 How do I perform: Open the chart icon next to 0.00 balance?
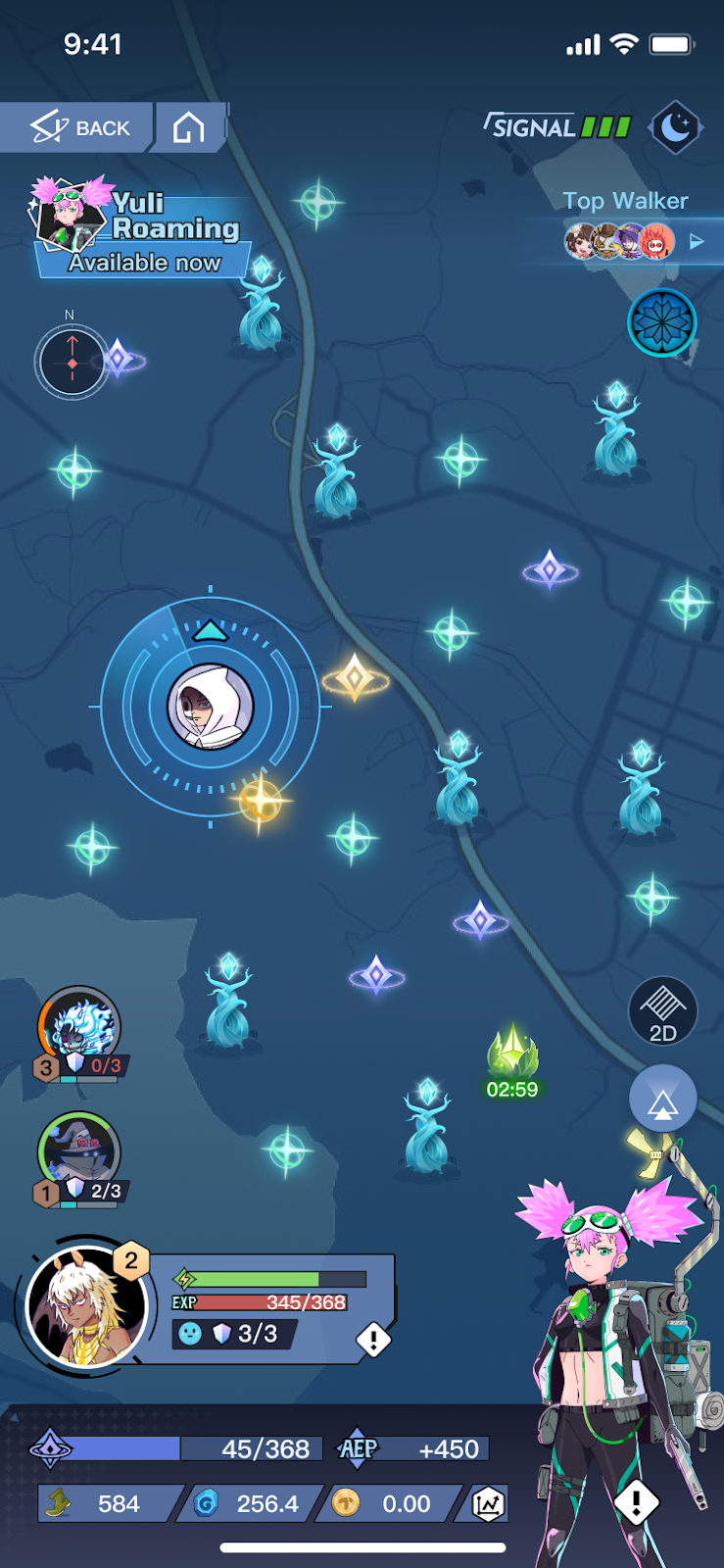[489, 1503]
